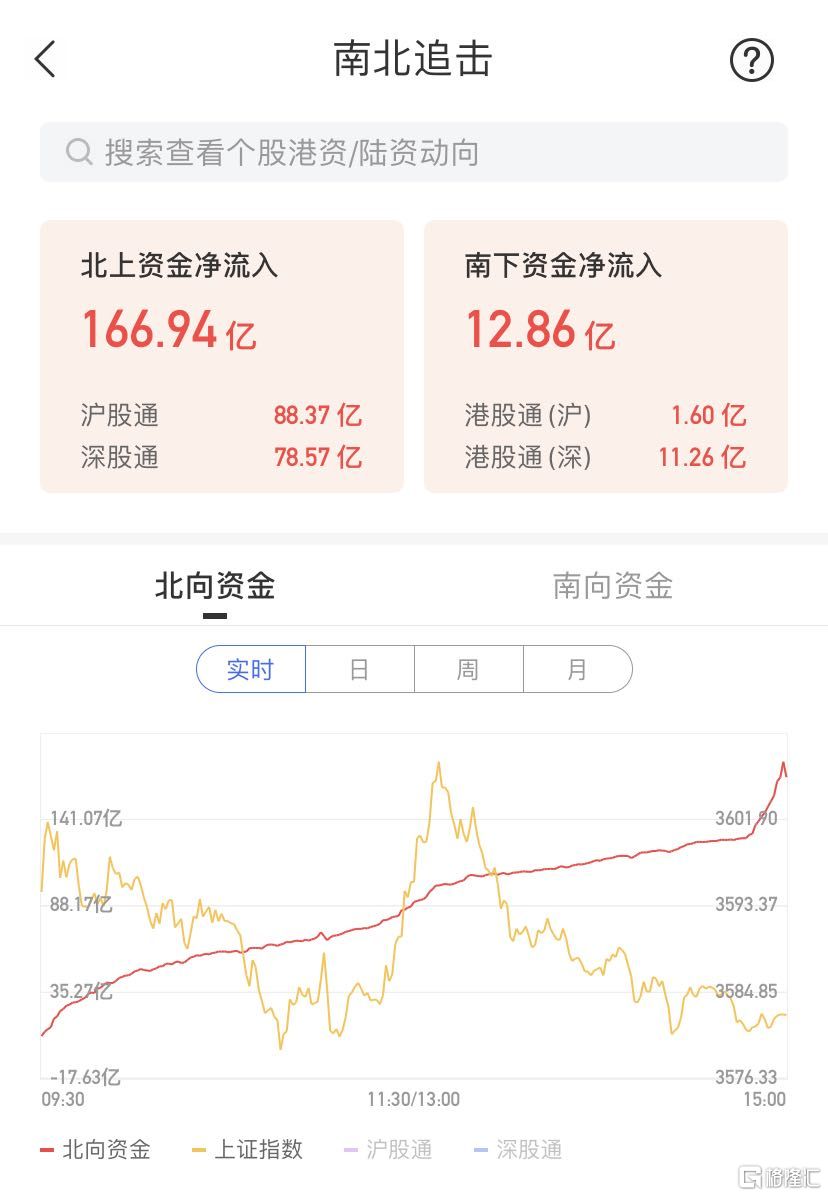Go back using the top-left arrow
This screenshot has width=828, height=1197.
pos(46,60)
